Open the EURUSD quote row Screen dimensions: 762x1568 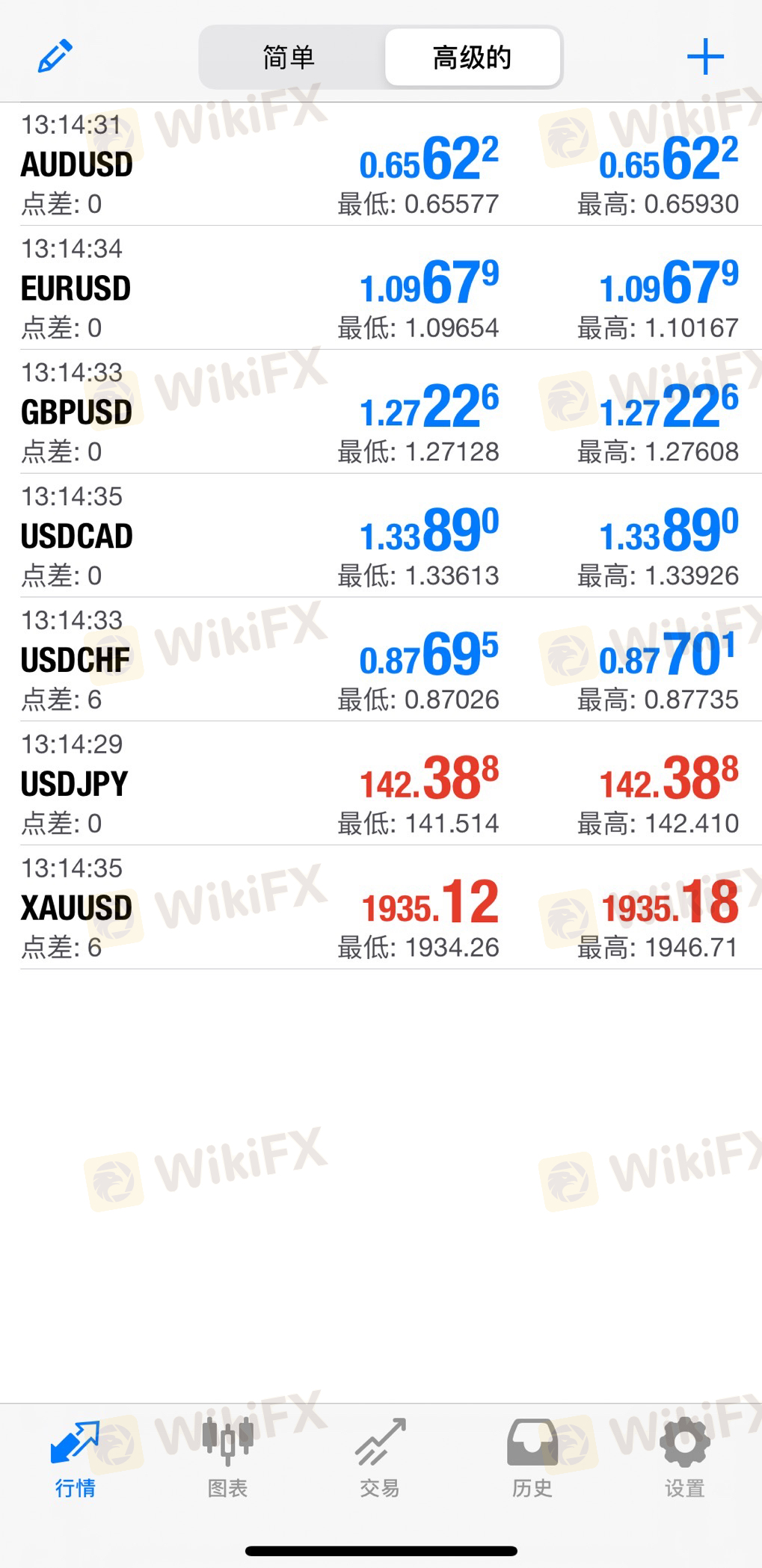click(381, 288)
